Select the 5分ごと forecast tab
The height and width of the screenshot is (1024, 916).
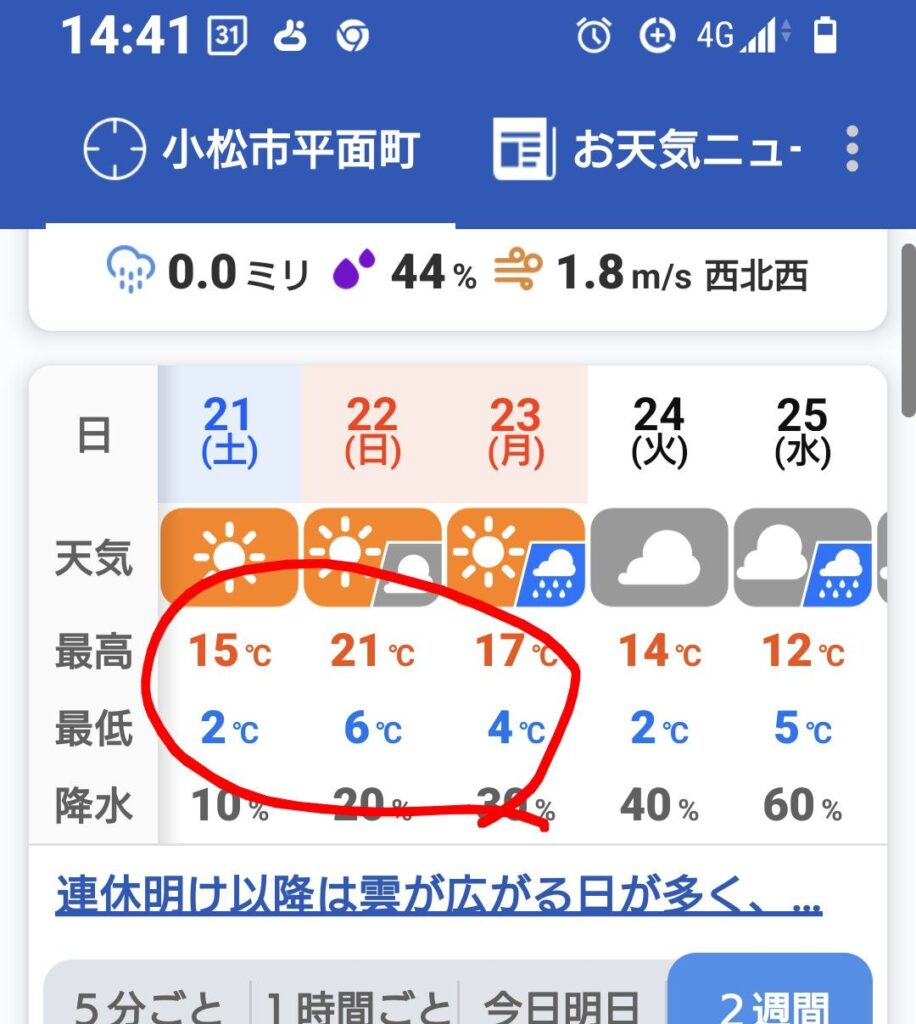tap(150, 1002)
